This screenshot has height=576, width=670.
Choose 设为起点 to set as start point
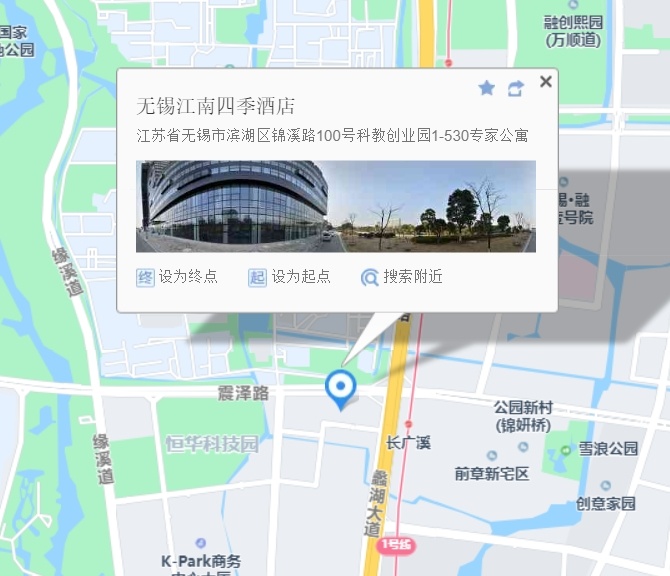pos(290,277)
